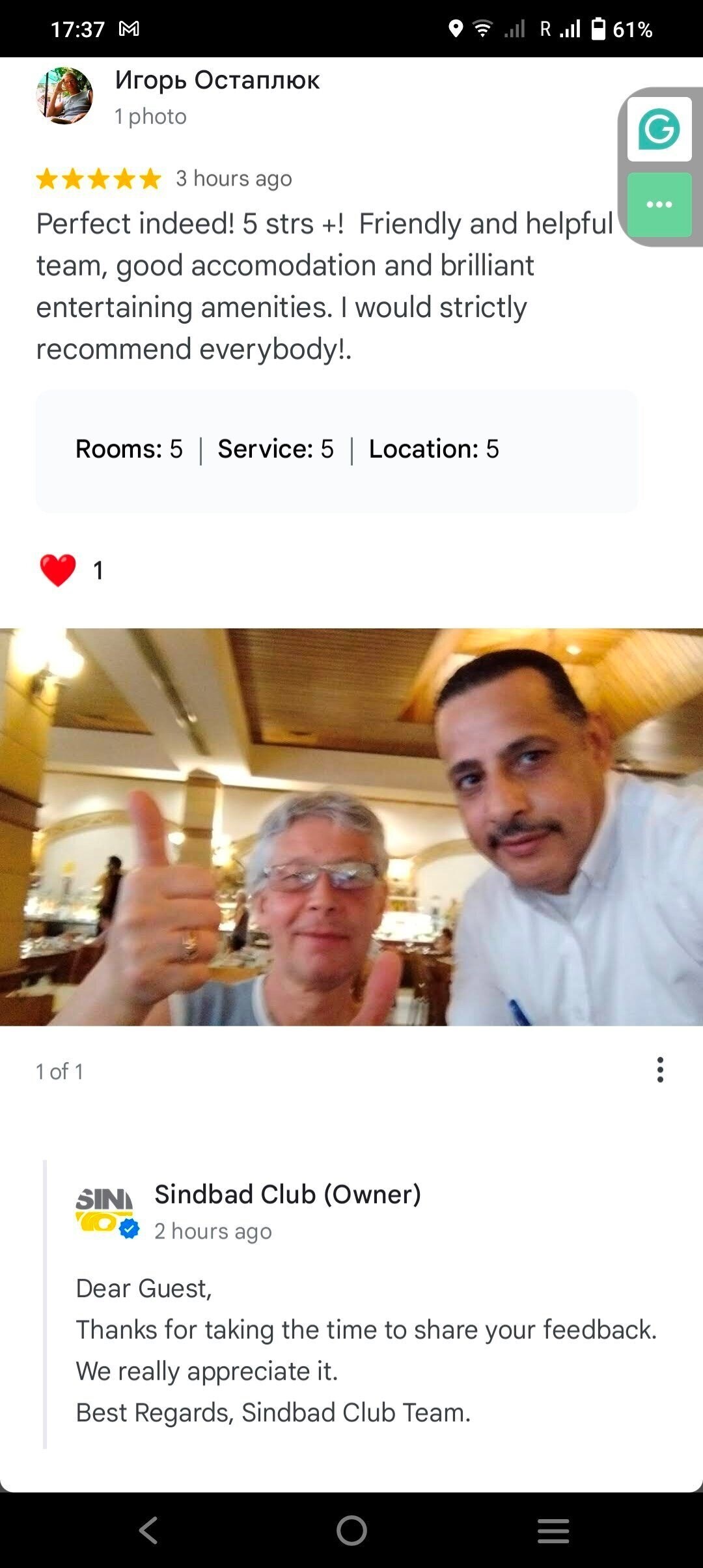Tap the red heart like icon
Image resolution: width=703 pixels, height=1568 pixels.
point(58,570)
